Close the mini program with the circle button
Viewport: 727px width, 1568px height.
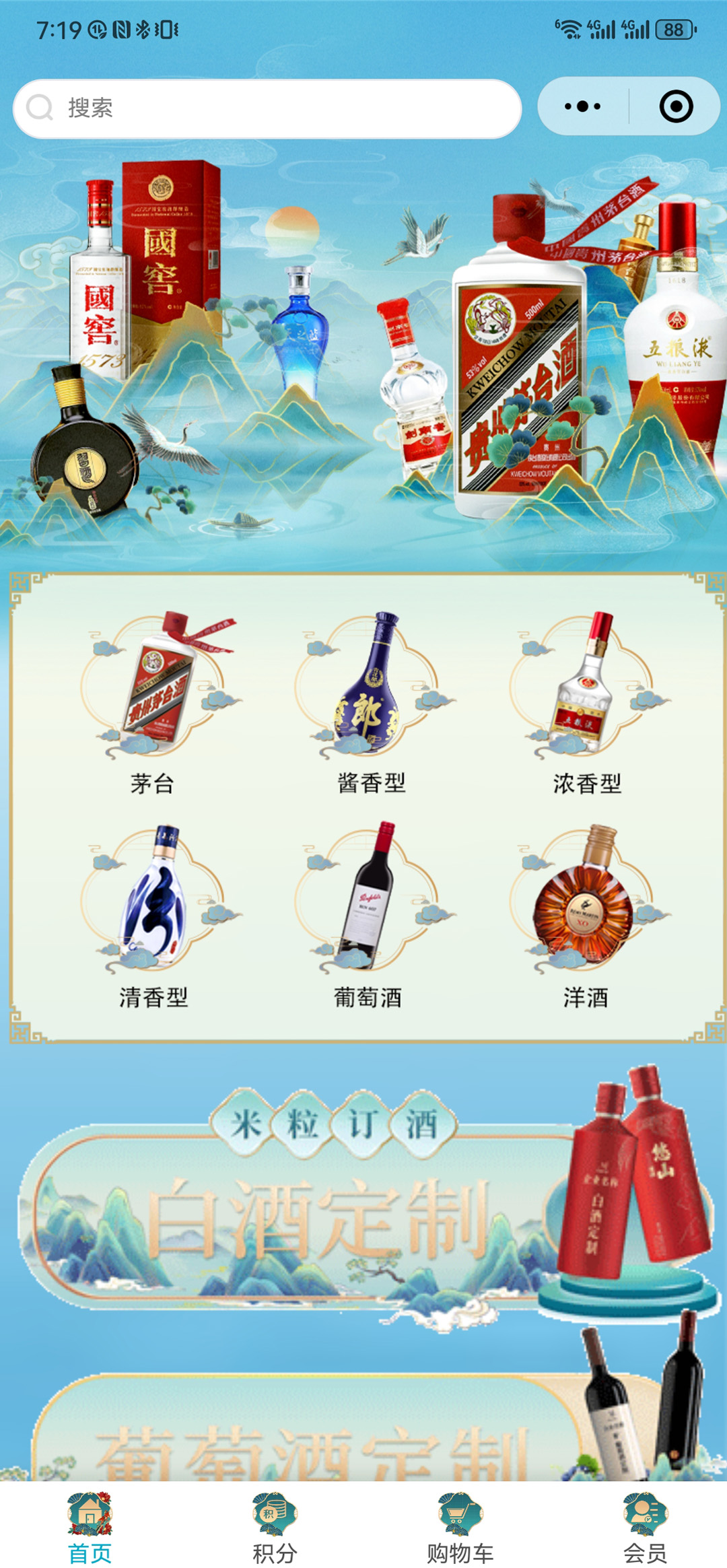[x=676, y=106]
